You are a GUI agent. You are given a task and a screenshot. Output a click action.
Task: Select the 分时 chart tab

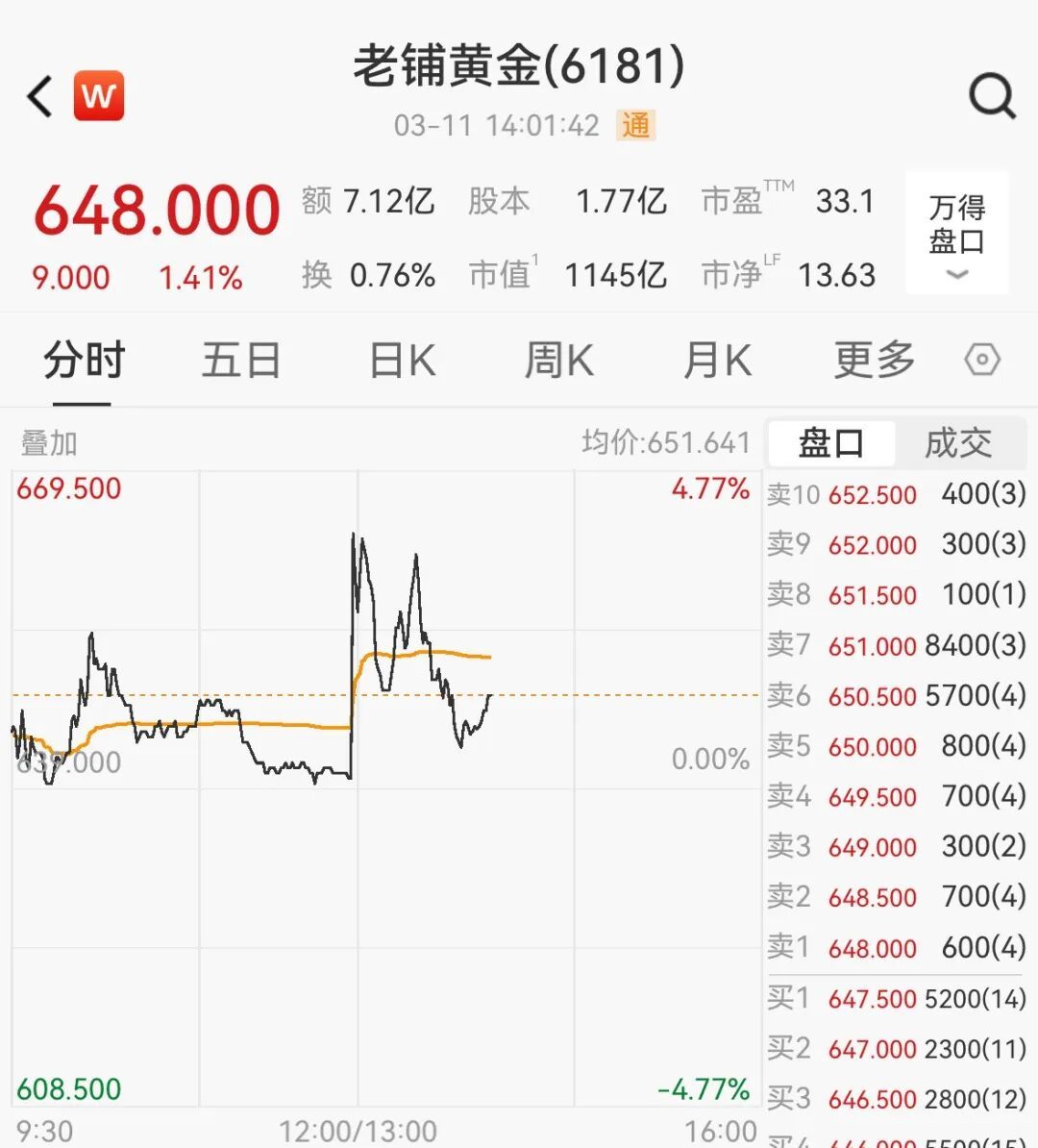point(84,362)
